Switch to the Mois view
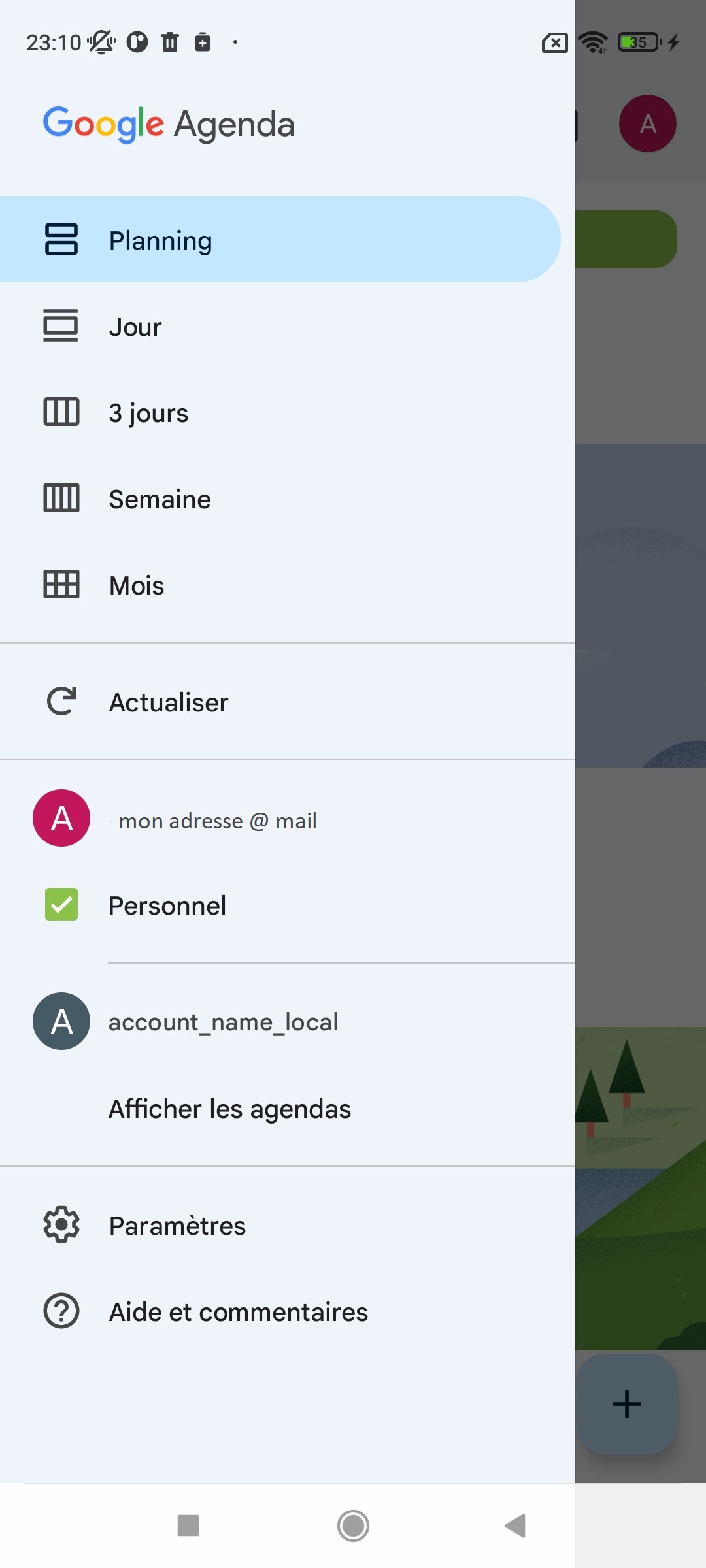Viewport: 706px width, 1568px height. click(x=288, y=585)
